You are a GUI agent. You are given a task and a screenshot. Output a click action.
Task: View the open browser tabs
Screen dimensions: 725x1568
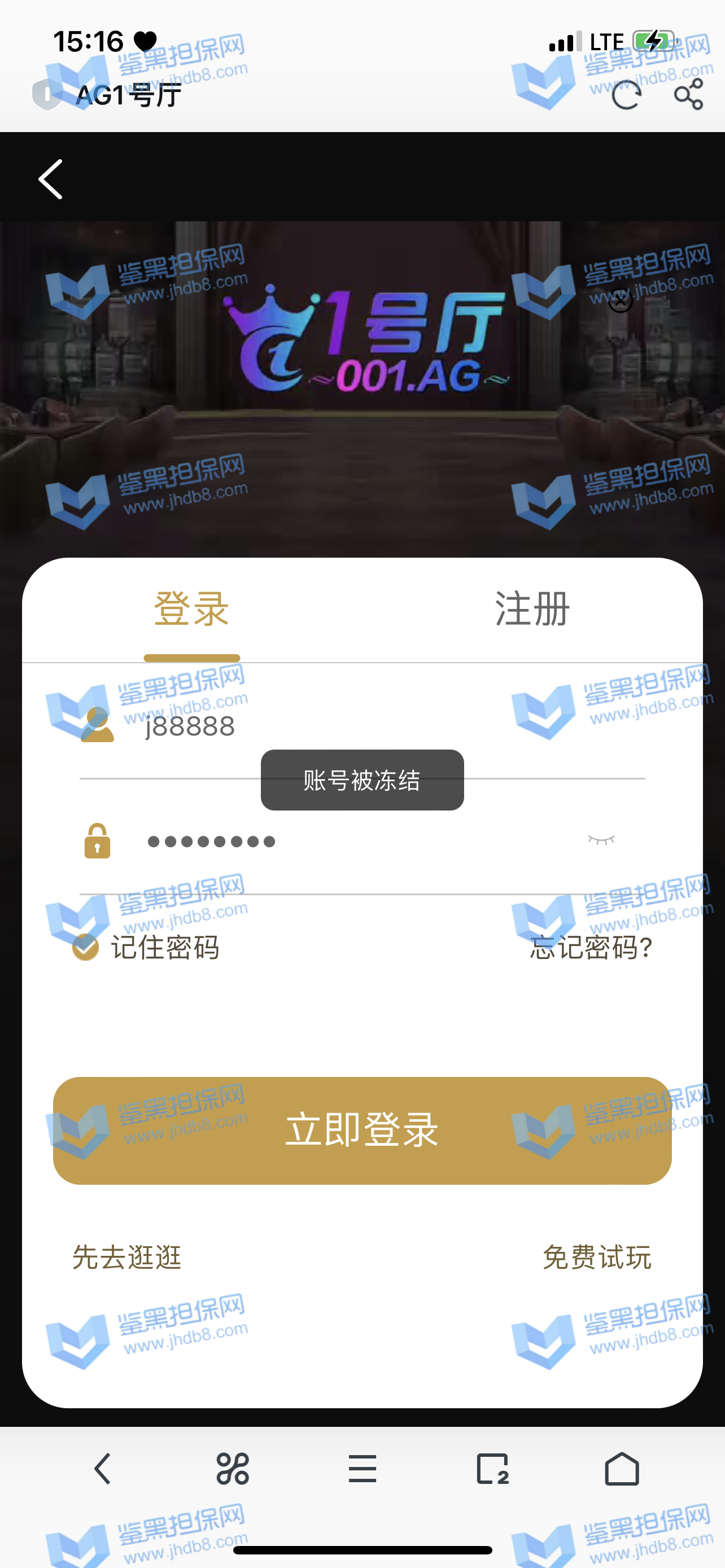click(x=492, y=1469)
